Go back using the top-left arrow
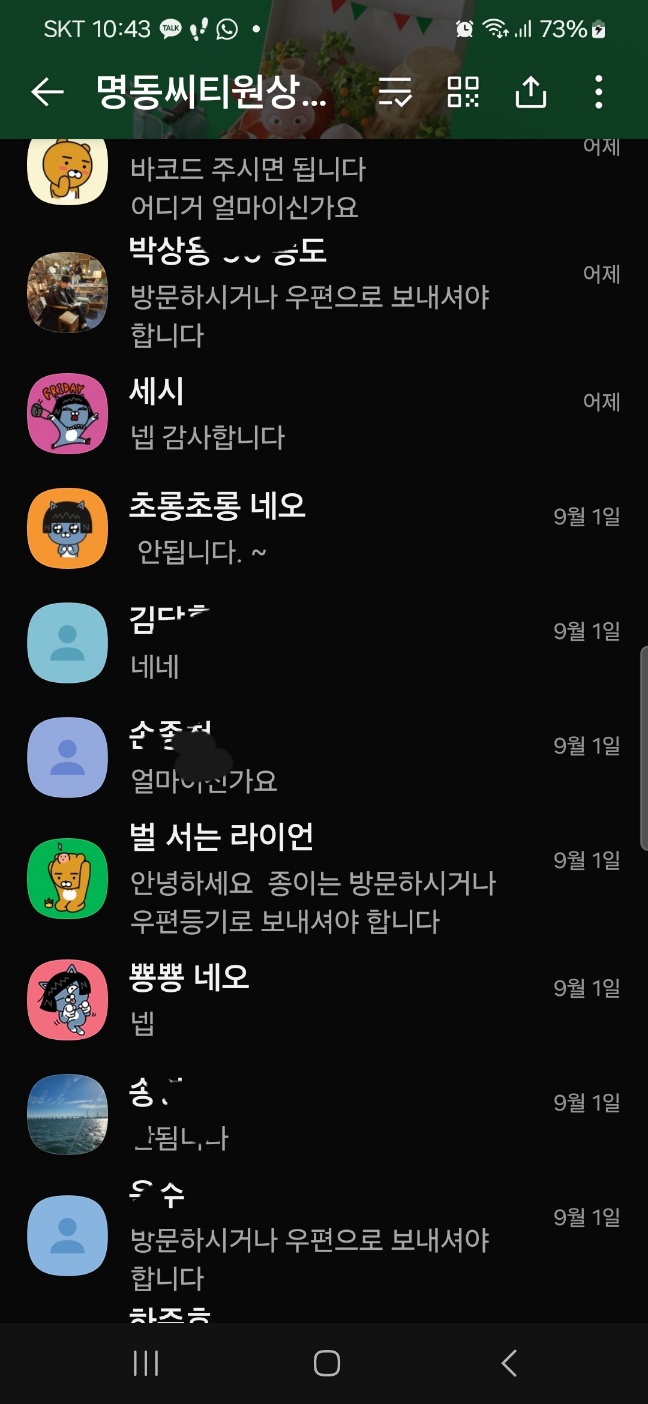The image size is (648, 1404). coord(47,93)
